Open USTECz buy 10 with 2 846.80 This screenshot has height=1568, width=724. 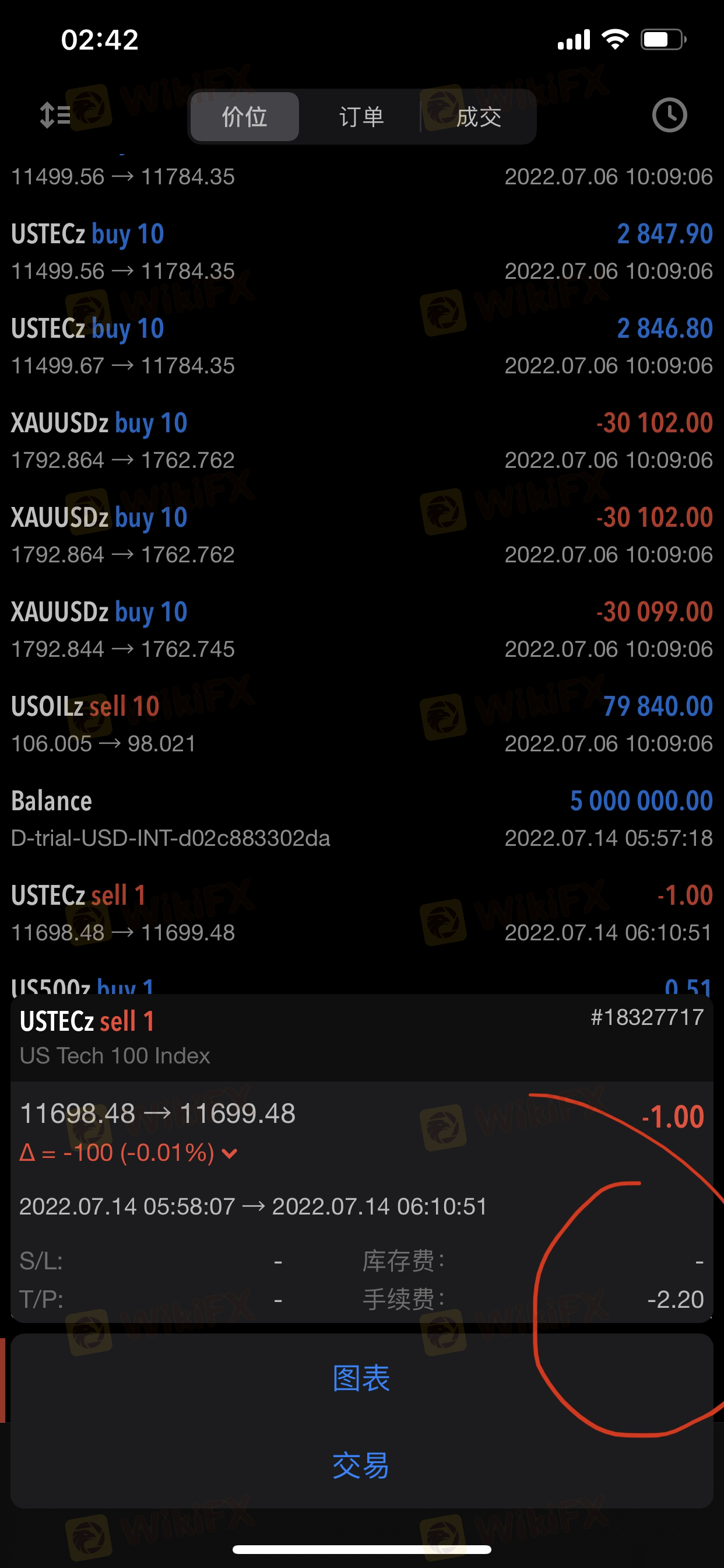pyautogui.click(x=362, y=346)
